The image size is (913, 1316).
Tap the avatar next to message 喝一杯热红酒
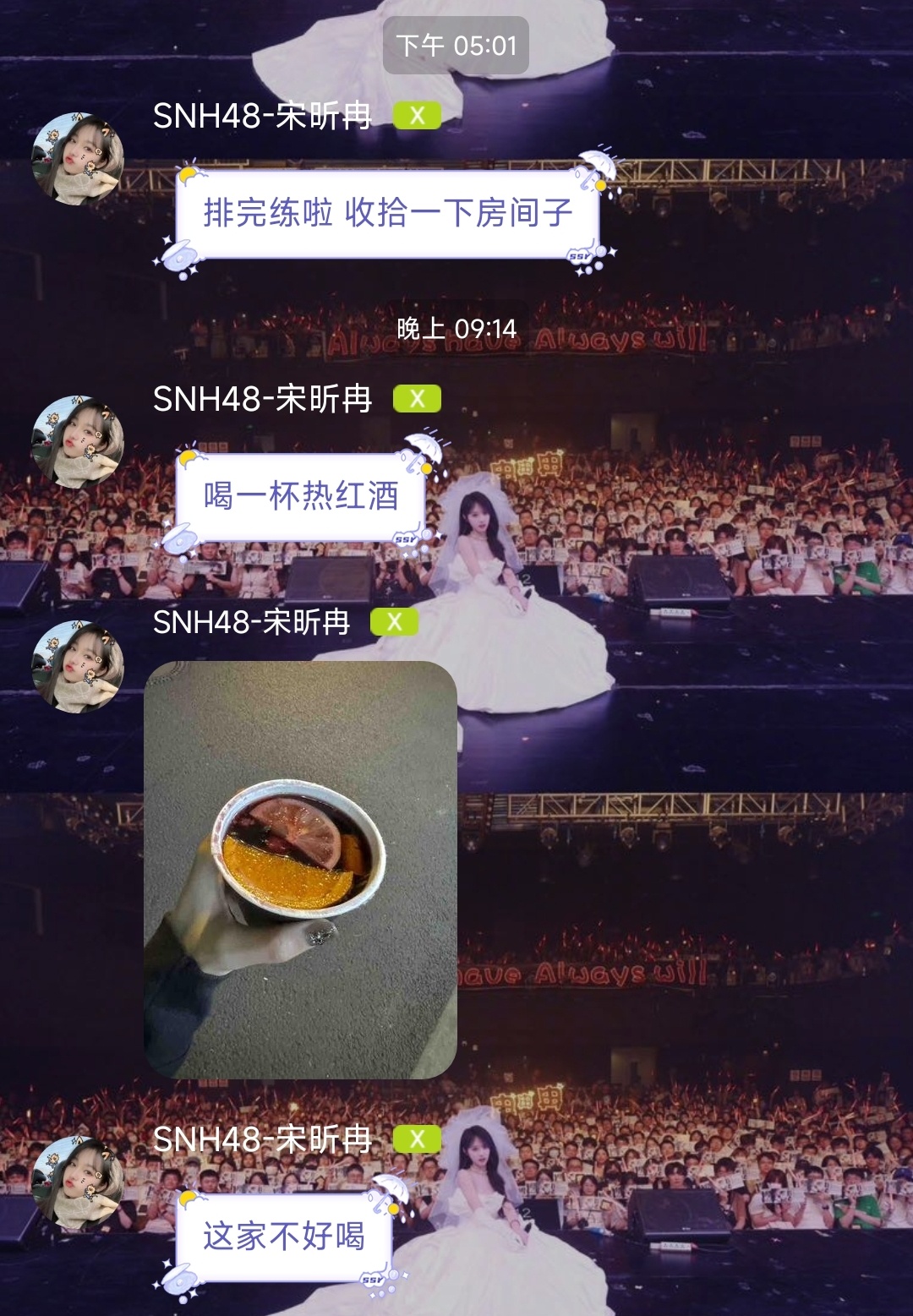pyautogui.click(x=78, y=440)
